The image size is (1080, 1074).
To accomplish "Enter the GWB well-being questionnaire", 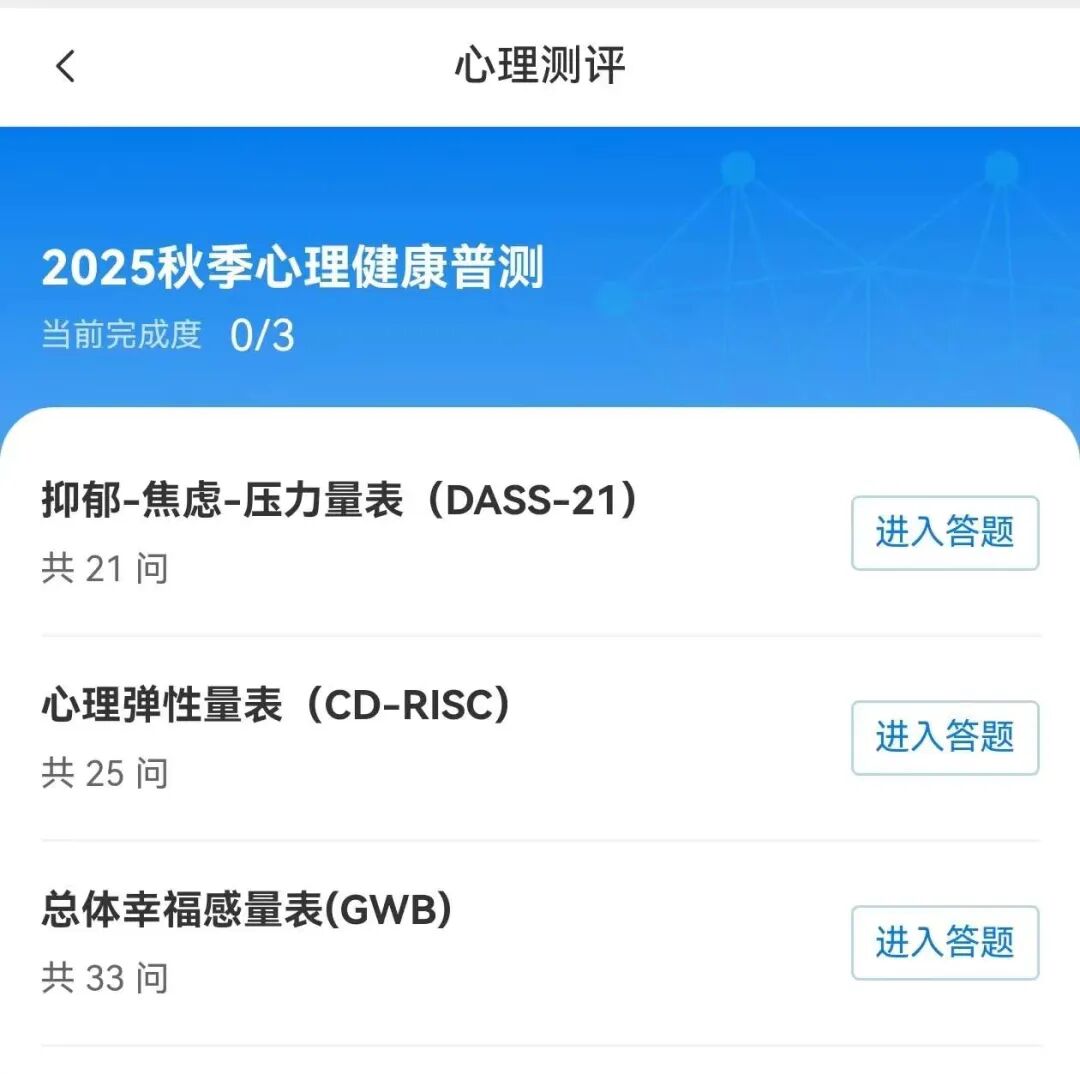I will point(944,943).
